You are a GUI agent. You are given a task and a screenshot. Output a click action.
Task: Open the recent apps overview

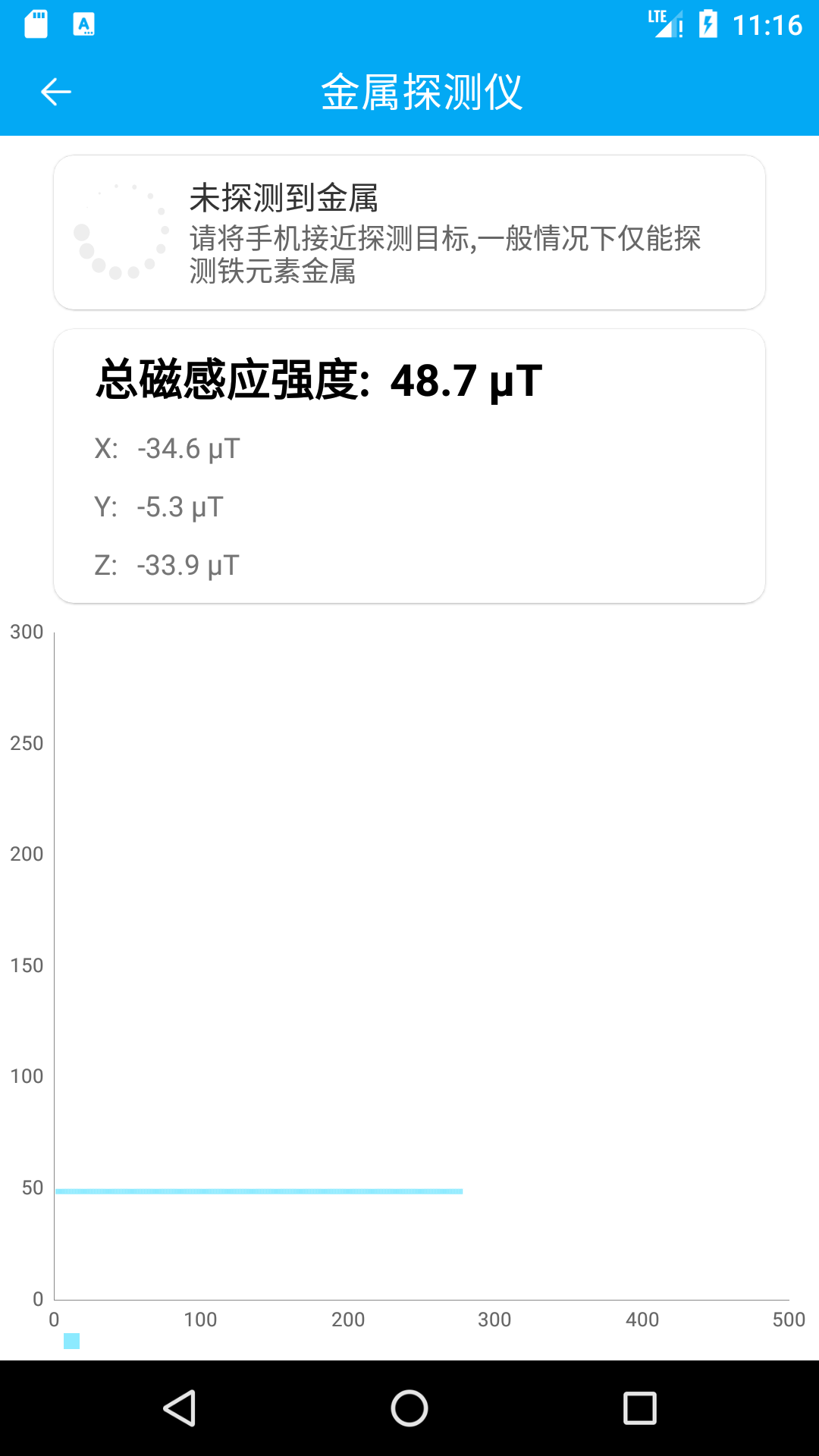point(639,1408)
